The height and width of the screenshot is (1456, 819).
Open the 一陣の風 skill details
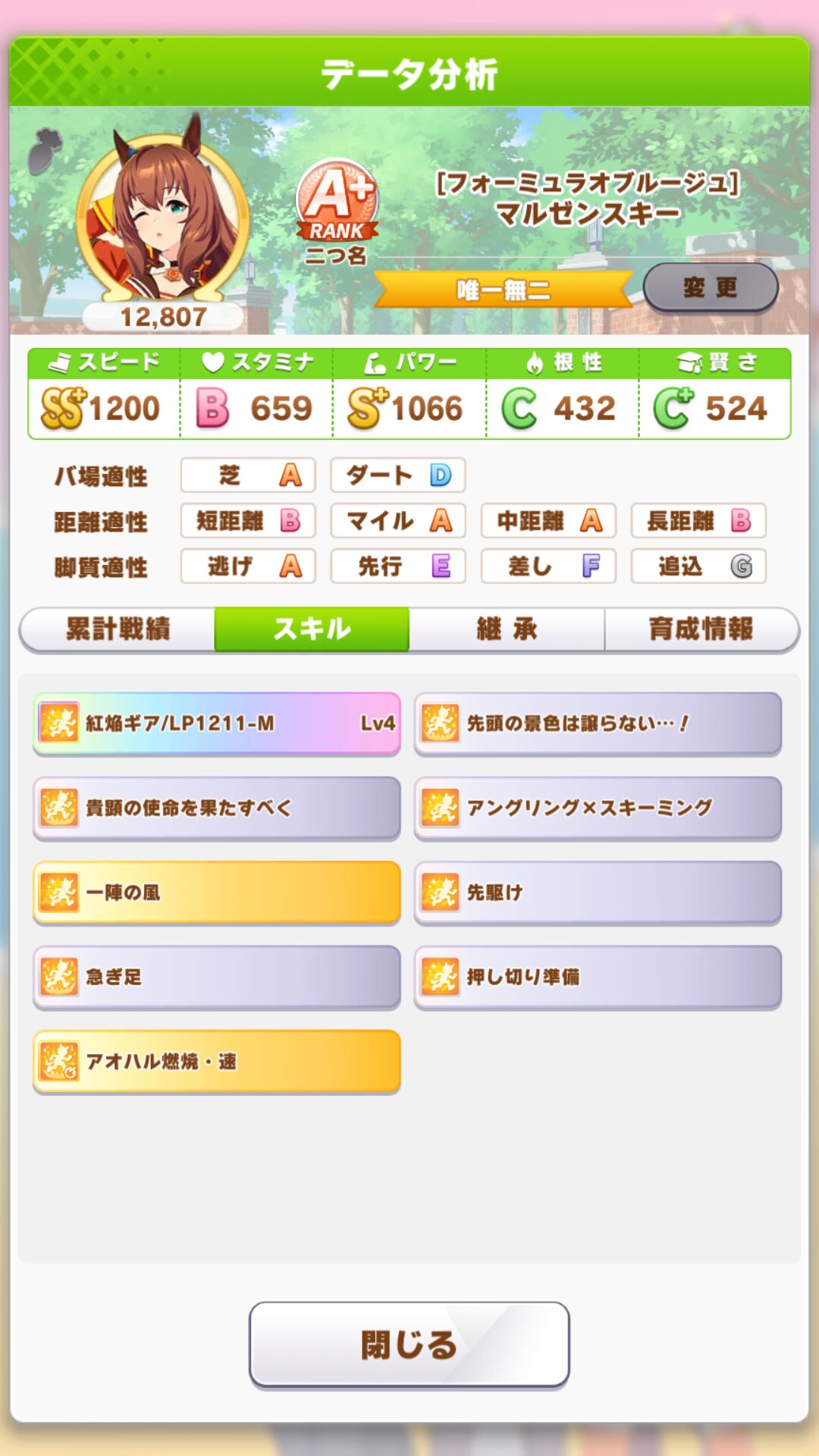(x=217, y=893)
